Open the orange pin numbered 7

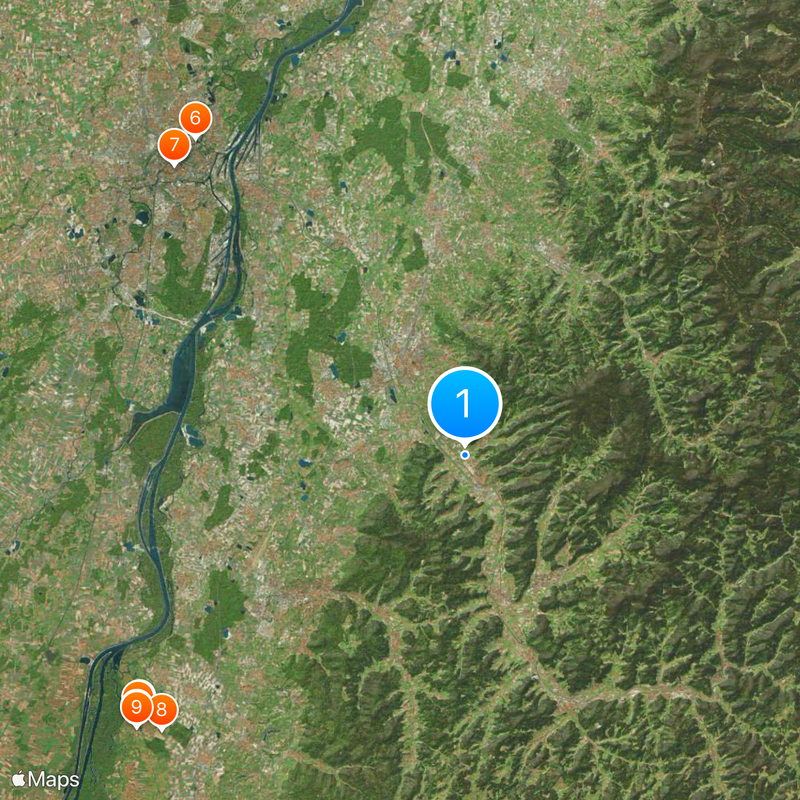174,146
